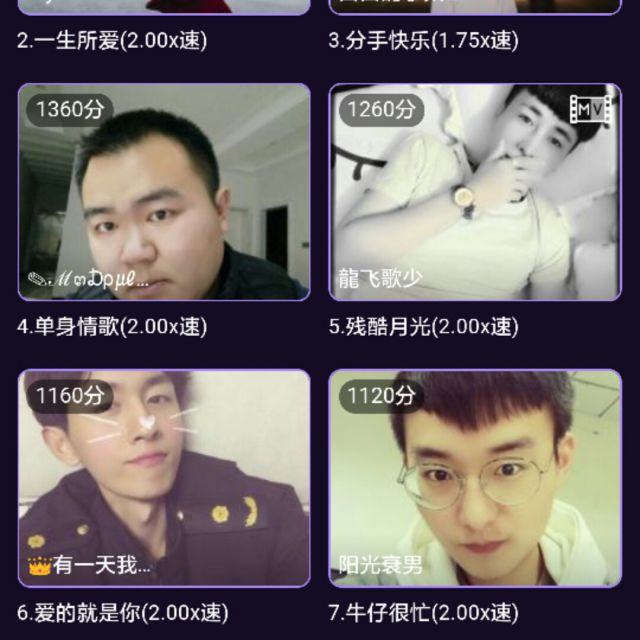Open the 1160分 card for 爱的就是你
The height and width of the screenshot is (640, 640).
164,478
